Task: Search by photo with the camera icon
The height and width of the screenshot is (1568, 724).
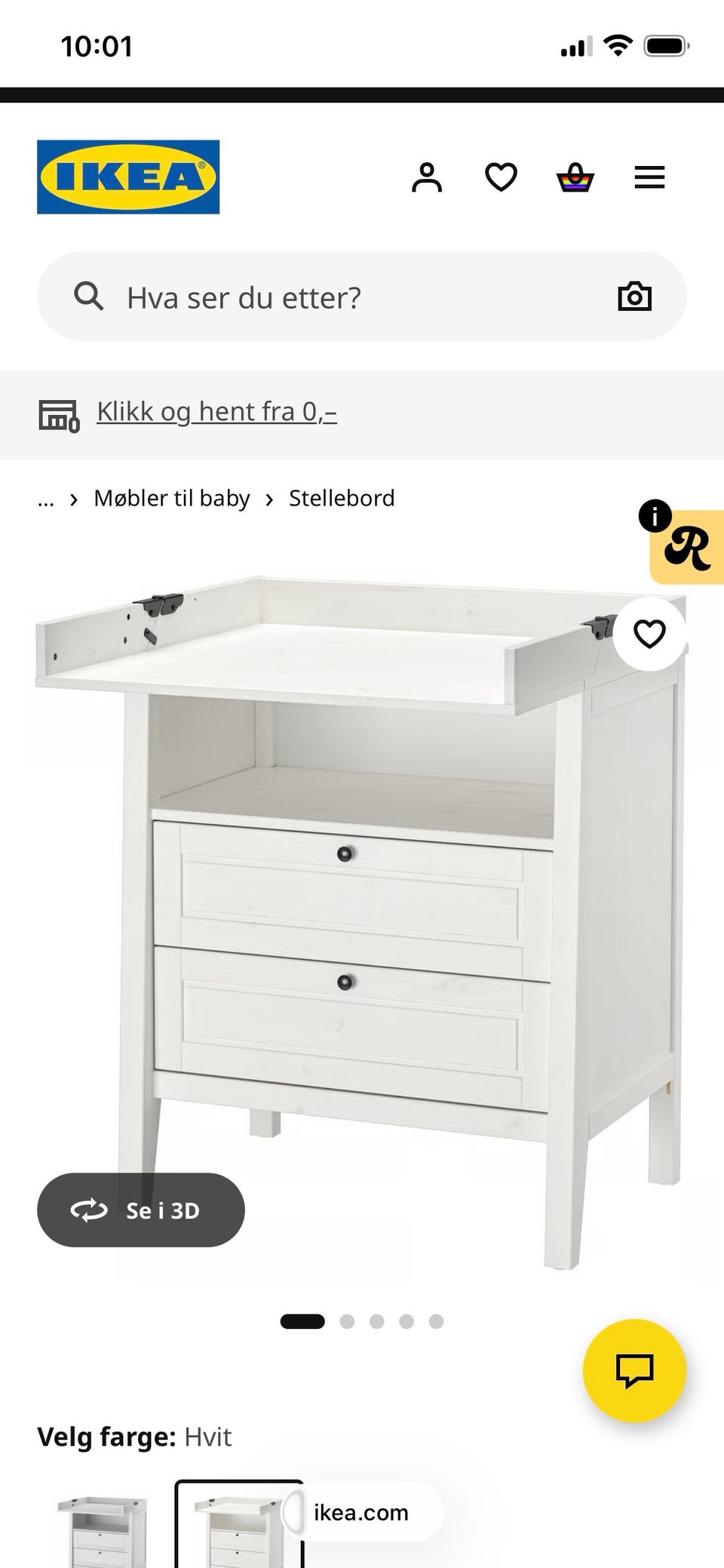Action: tap(634, 297)
